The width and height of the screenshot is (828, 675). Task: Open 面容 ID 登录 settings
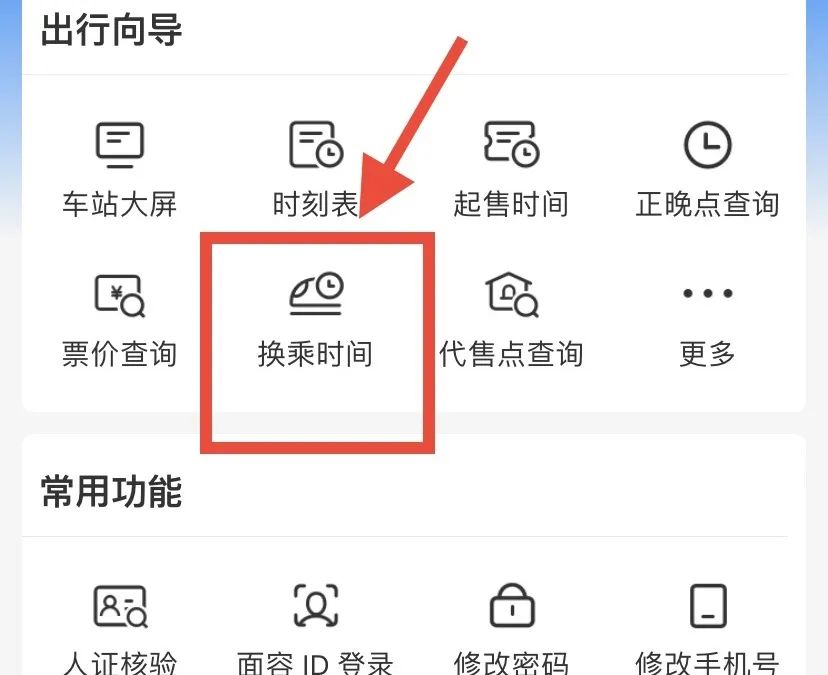pyautogui.click(x=315, y=625)
